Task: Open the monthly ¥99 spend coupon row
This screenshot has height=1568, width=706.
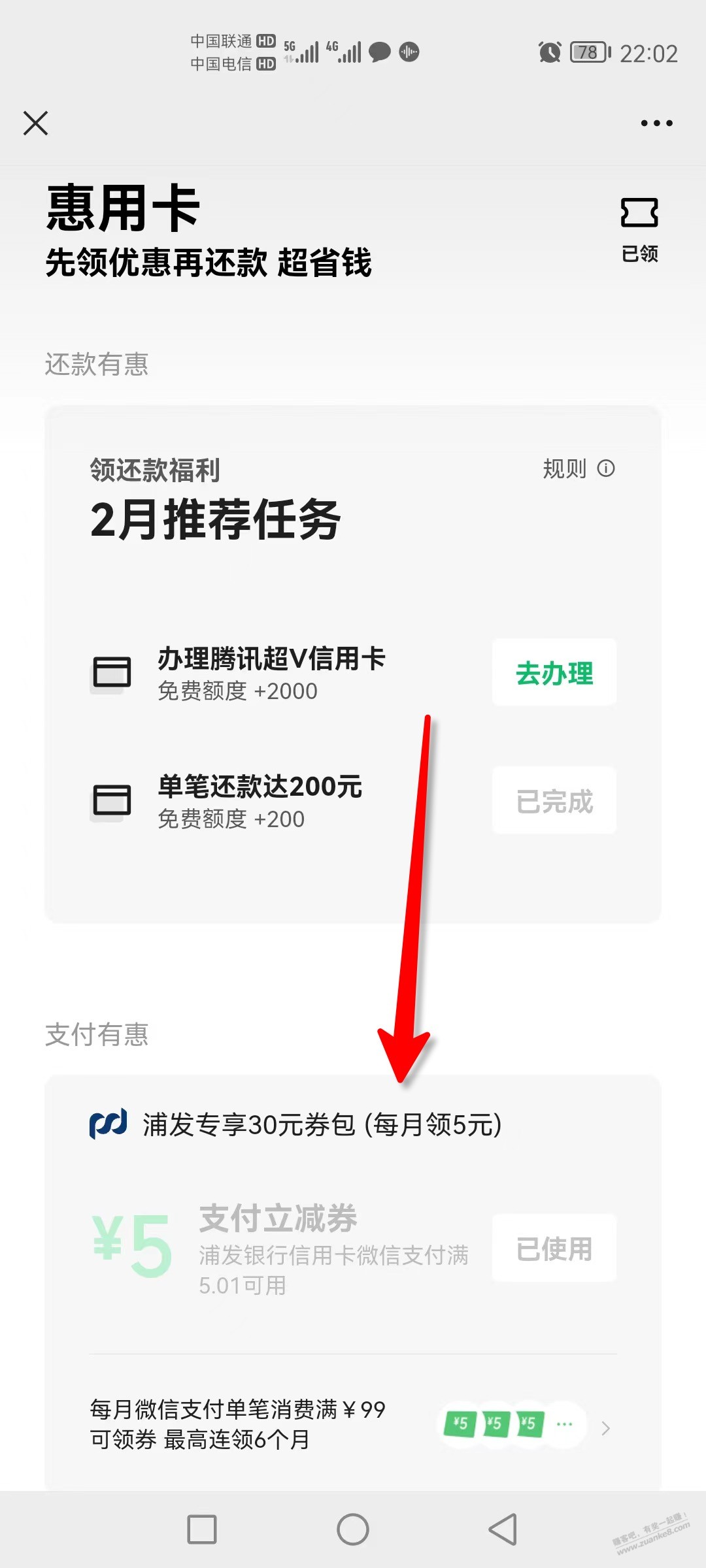Action: [353, 1424]
